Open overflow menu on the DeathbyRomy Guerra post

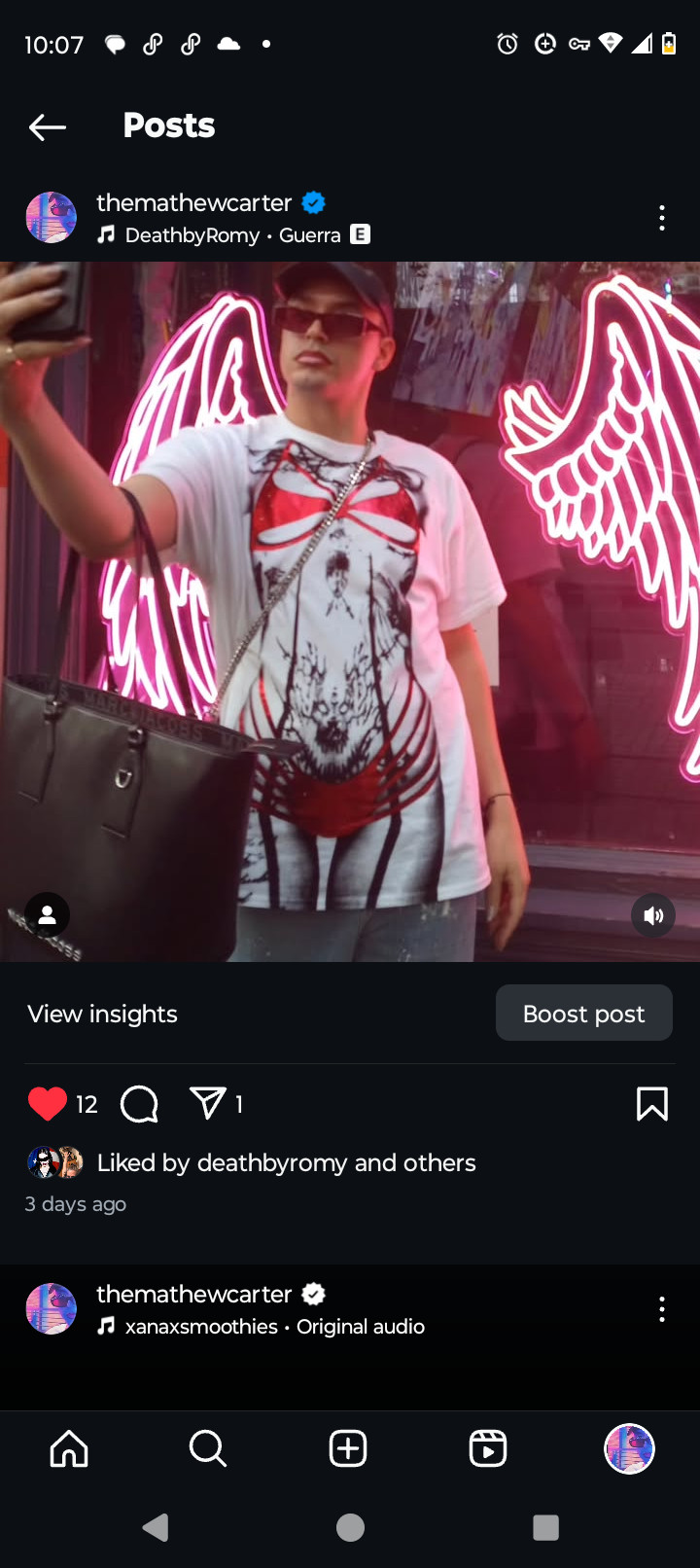tap(662, 218)
